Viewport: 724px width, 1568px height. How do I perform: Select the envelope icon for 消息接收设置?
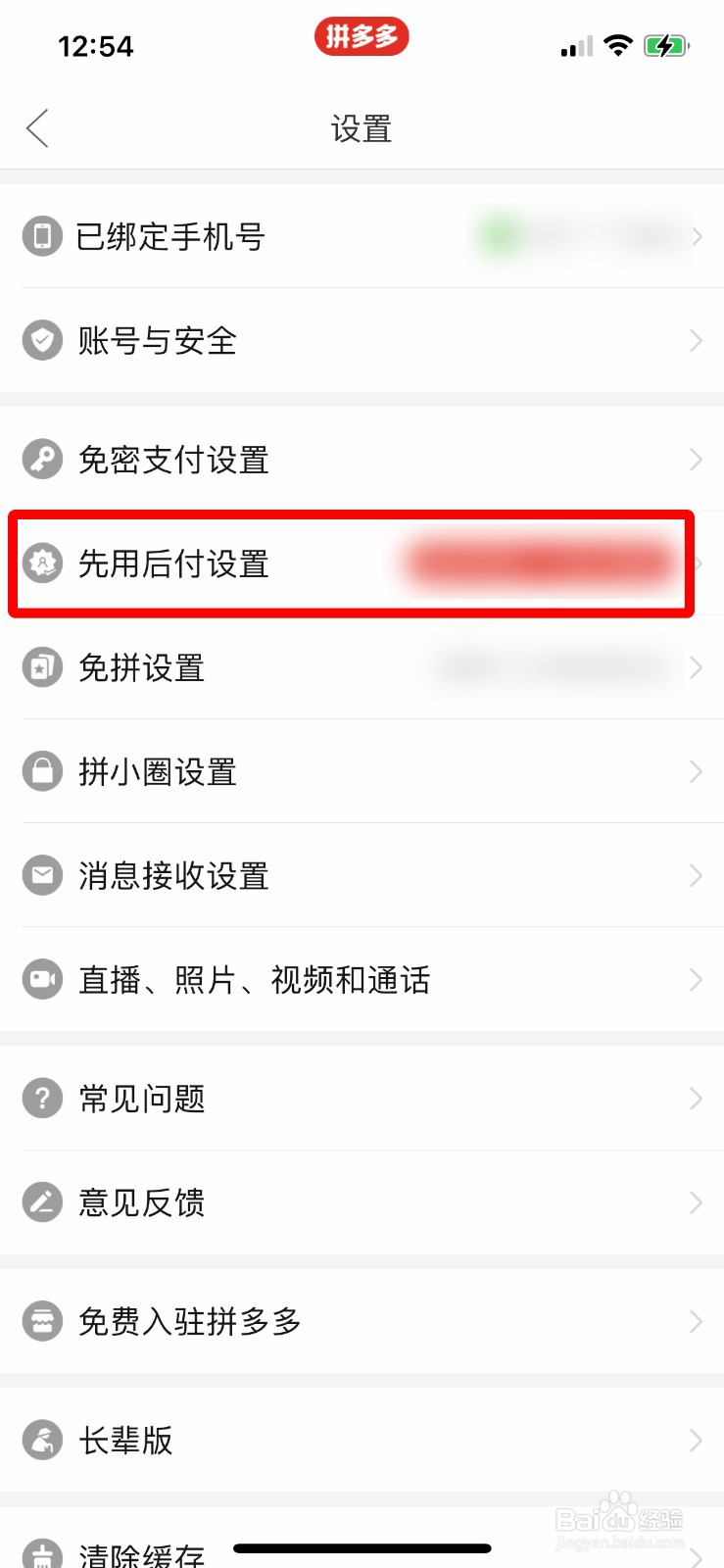pos(42,875)
